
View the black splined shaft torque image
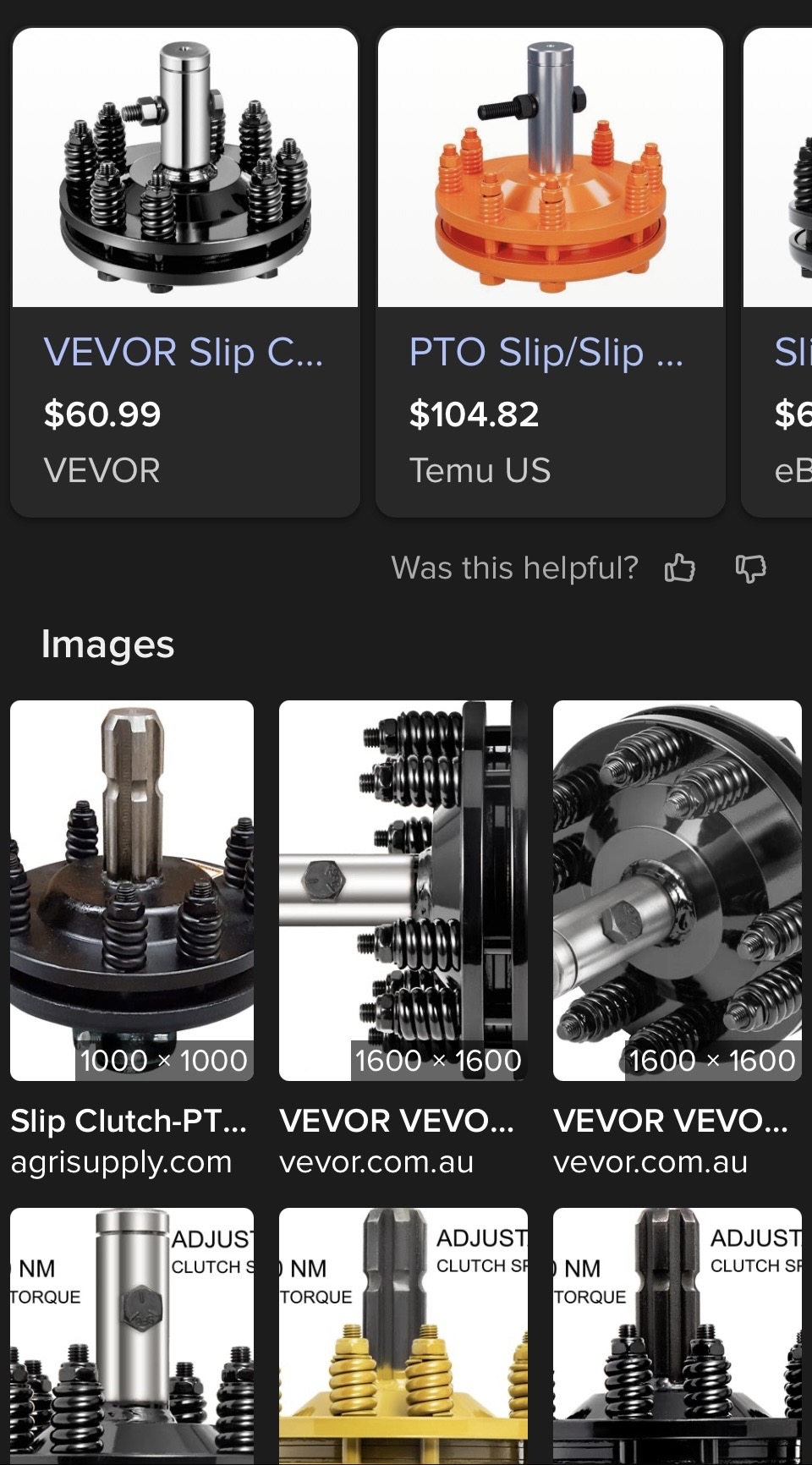(x=677, y=1335)
